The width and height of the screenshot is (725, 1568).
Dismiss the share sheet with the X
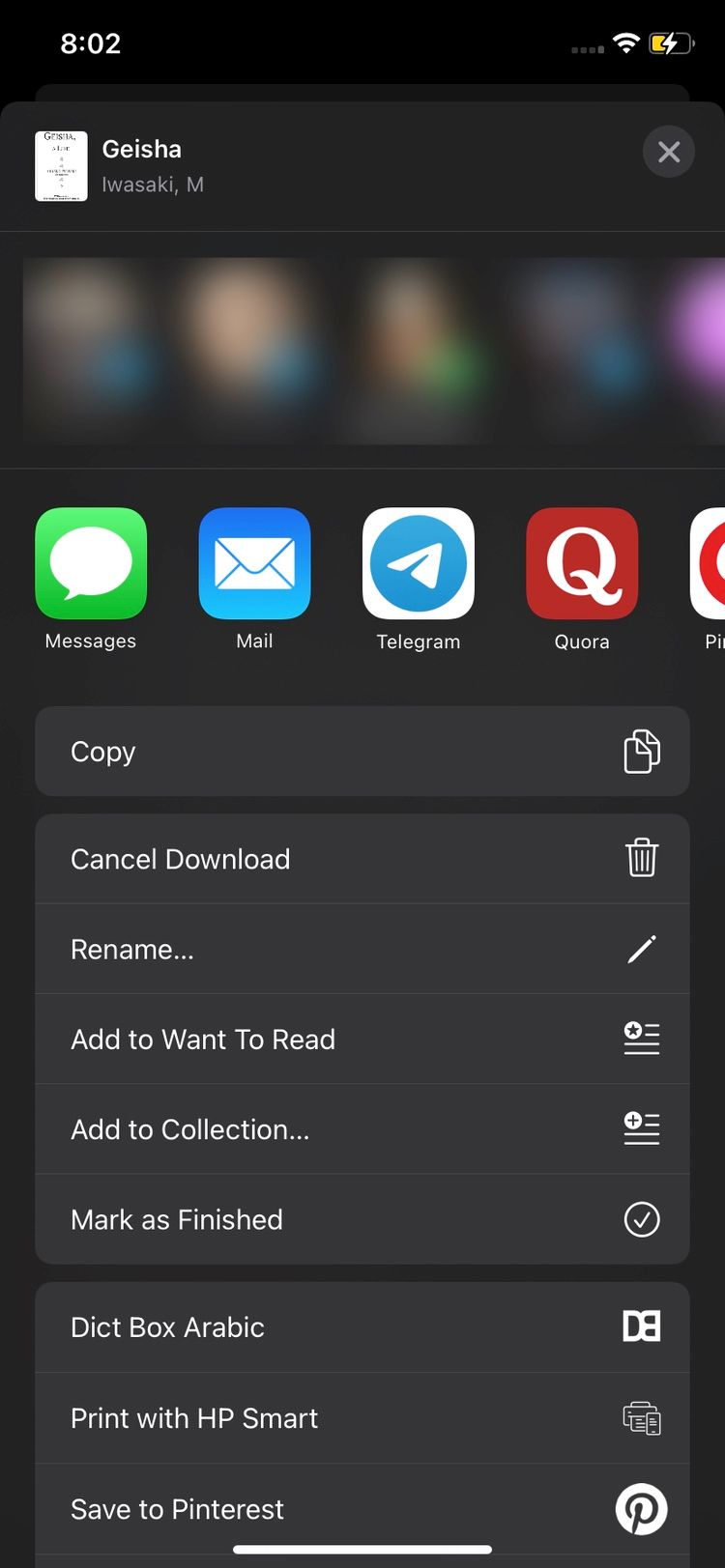pyautogui.click(x=668, y=151)
